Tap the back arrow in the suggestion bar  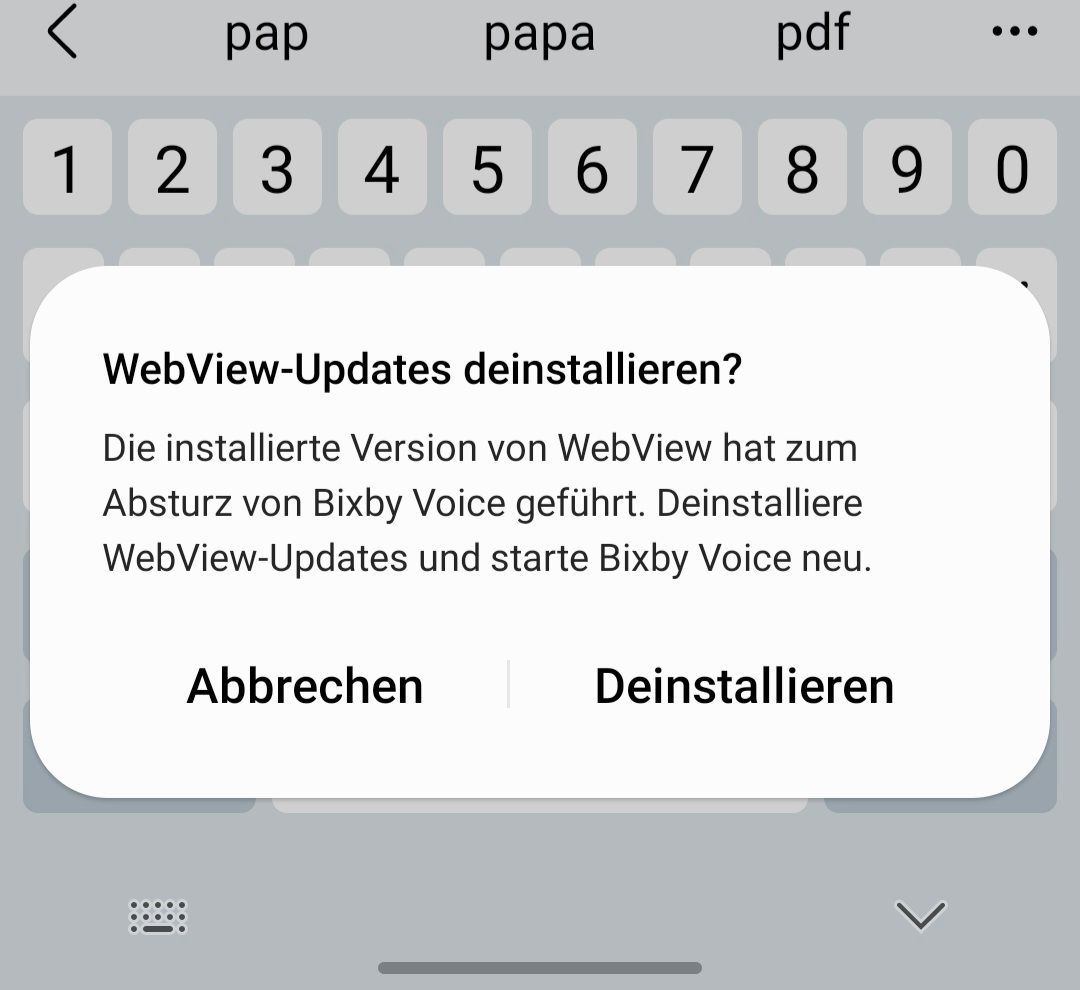62,32
